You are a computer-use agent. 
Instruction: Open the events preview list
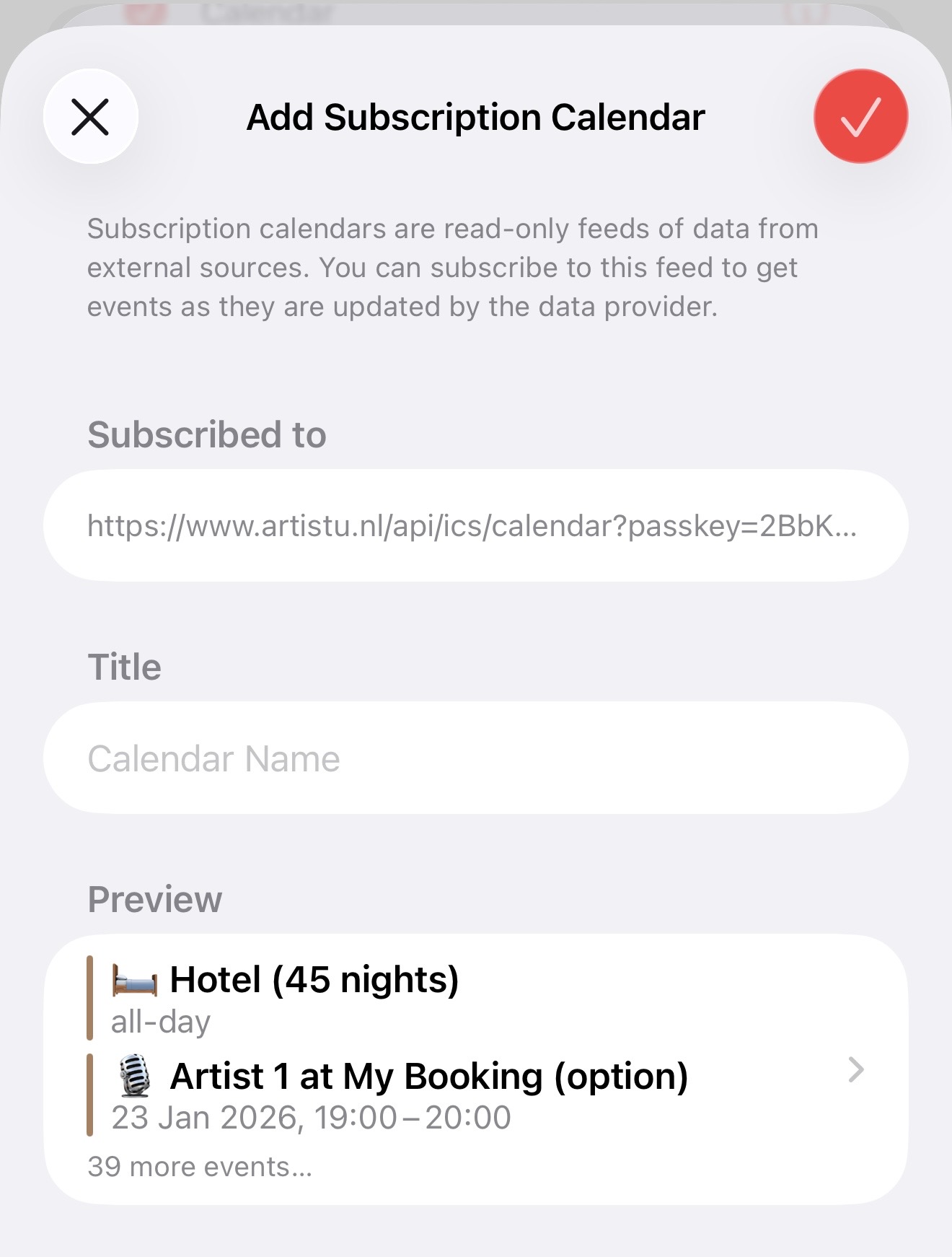855,1069
